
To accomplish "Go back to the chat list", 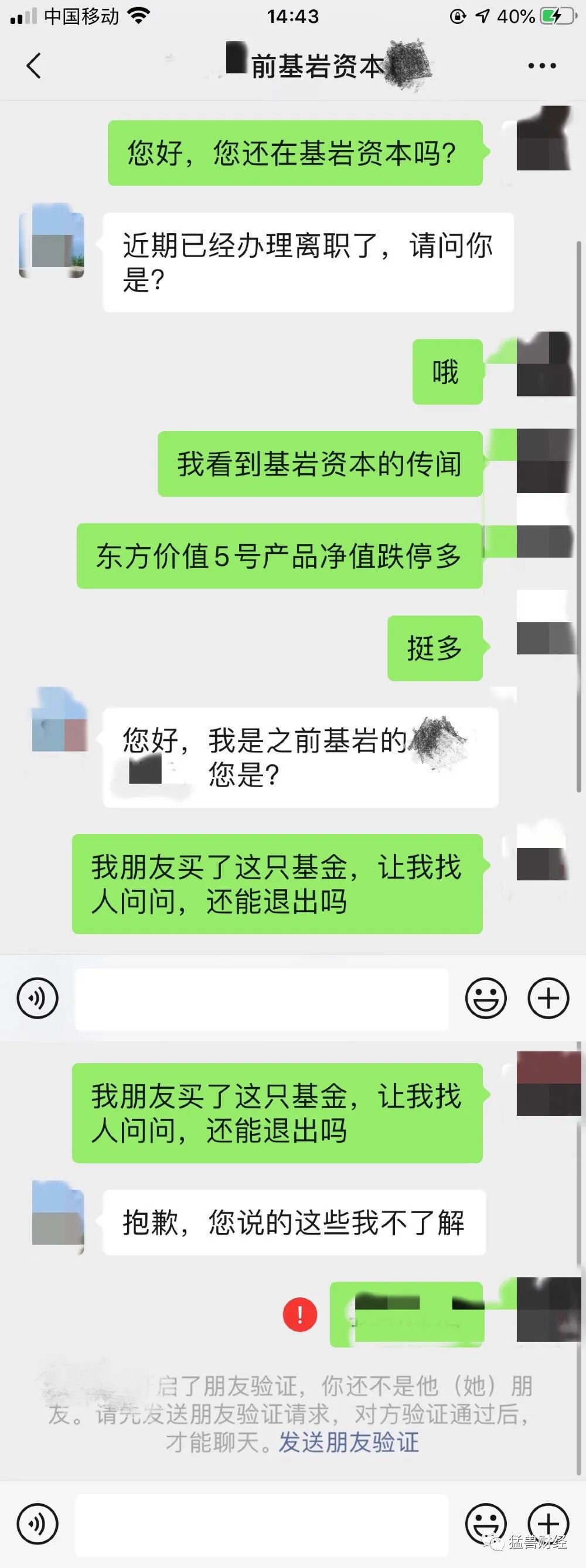I will tap(34, 66).
